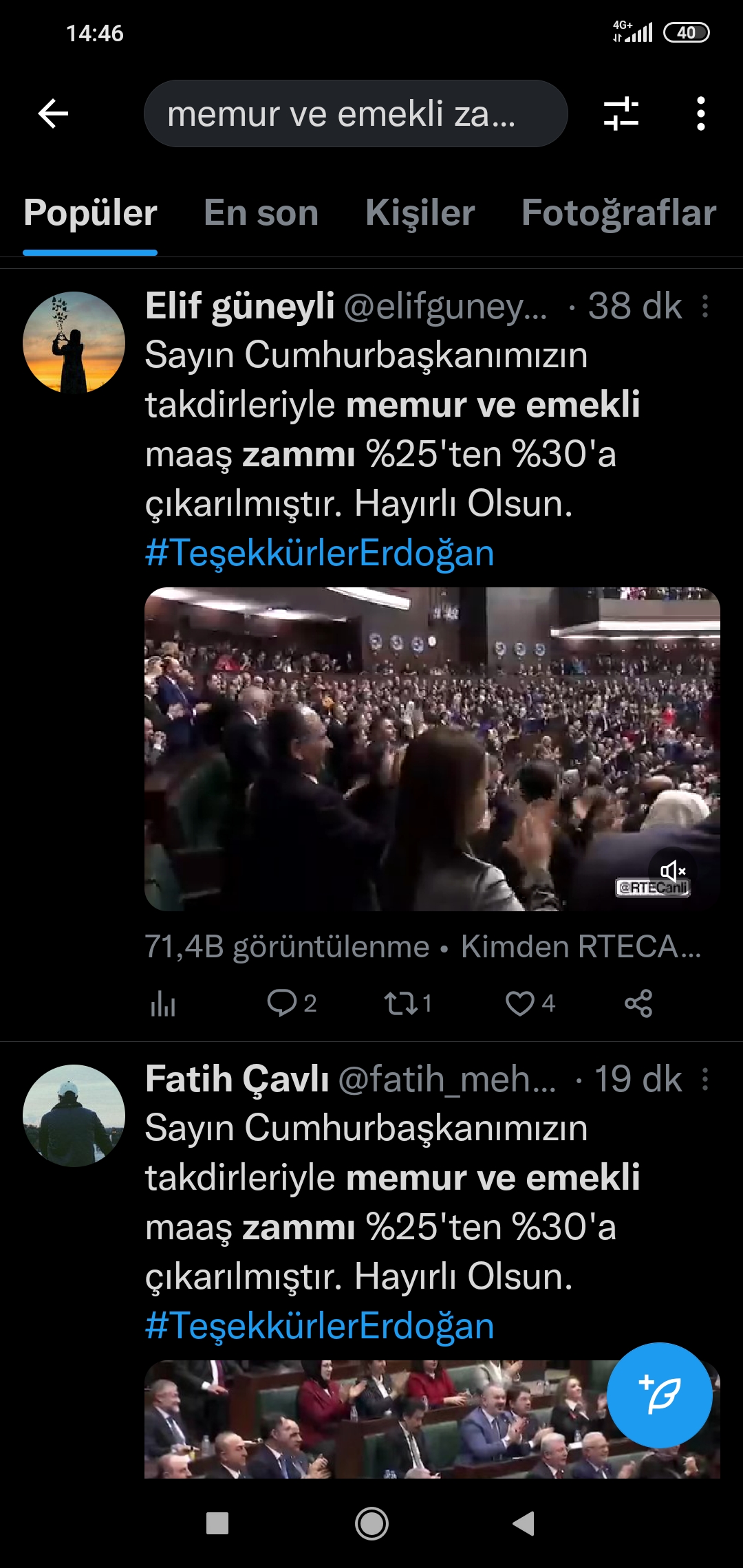Like Elif güneyli's tweet
The image size is (743, 1568).
(x=520, y=1003)
